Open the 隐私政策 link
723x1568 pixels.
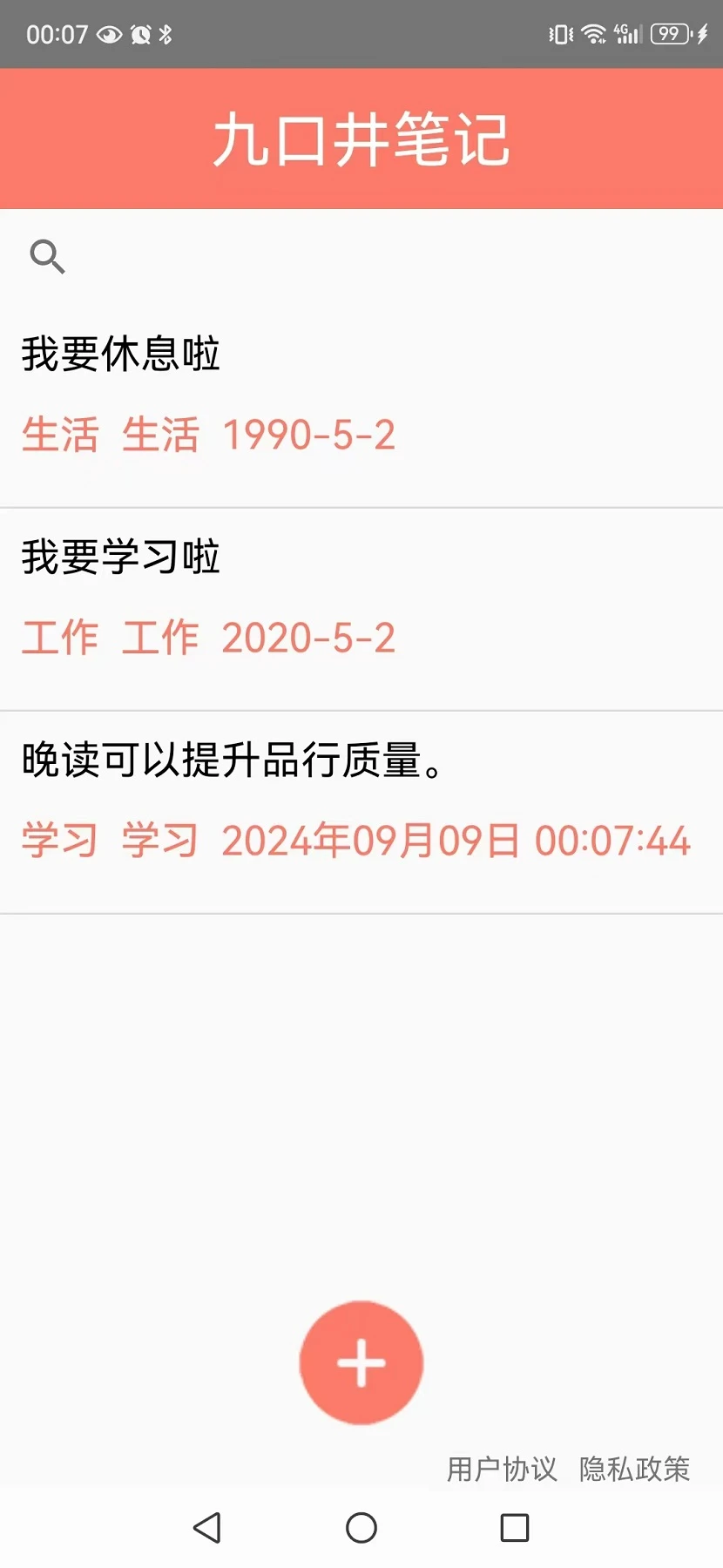632,1470
